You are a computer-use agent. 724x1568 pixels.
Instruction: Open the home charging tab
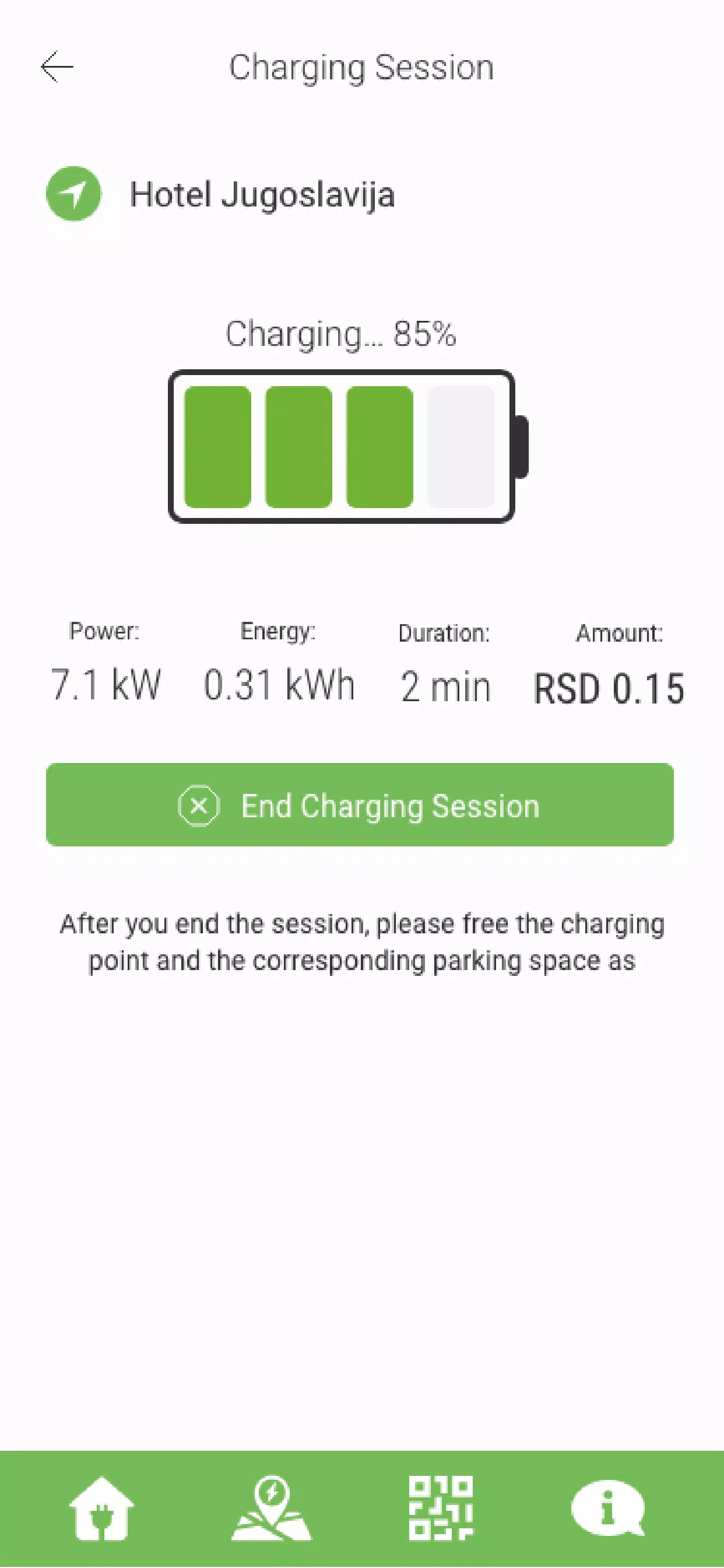(101, 1508)
